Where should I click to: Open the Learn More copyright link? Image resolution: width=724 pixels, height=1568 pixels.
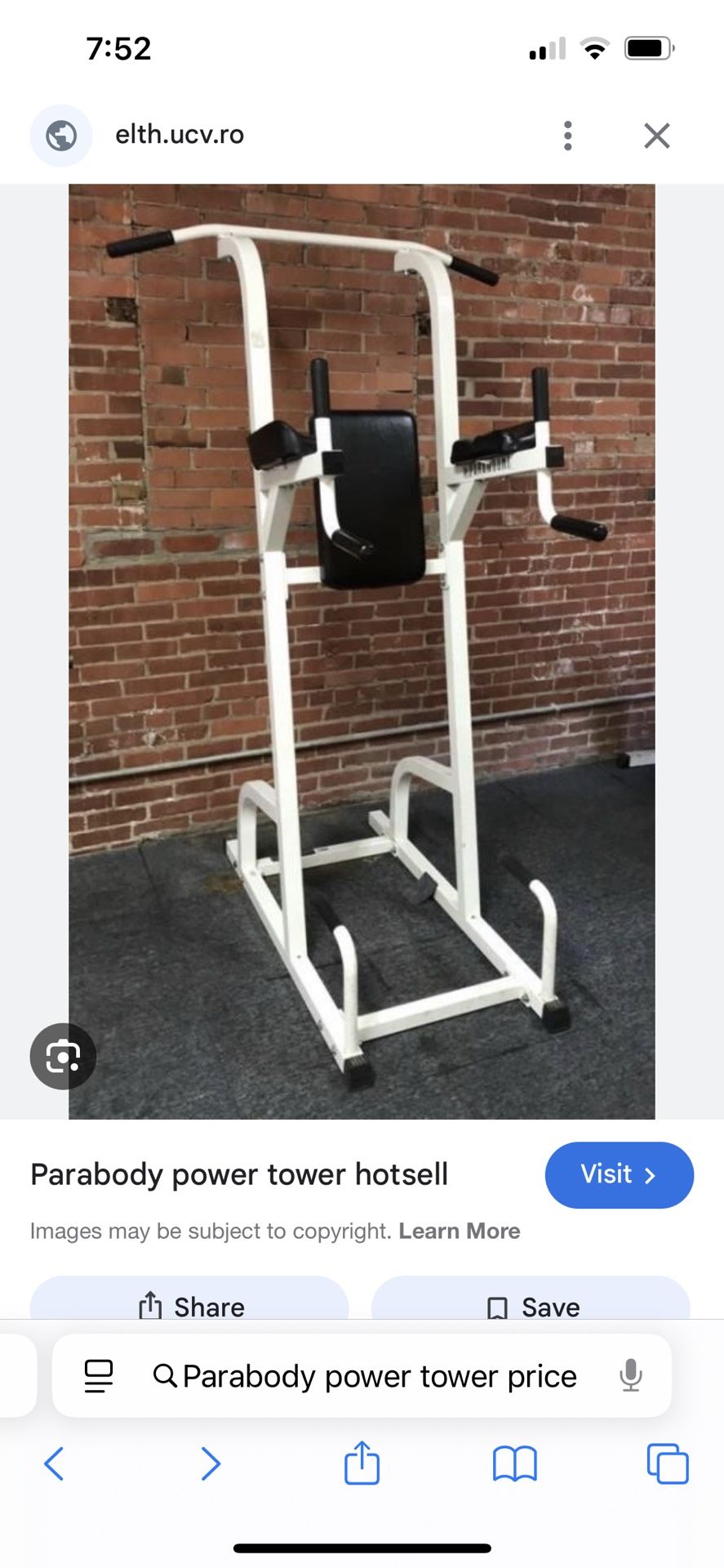[459, 1231]
